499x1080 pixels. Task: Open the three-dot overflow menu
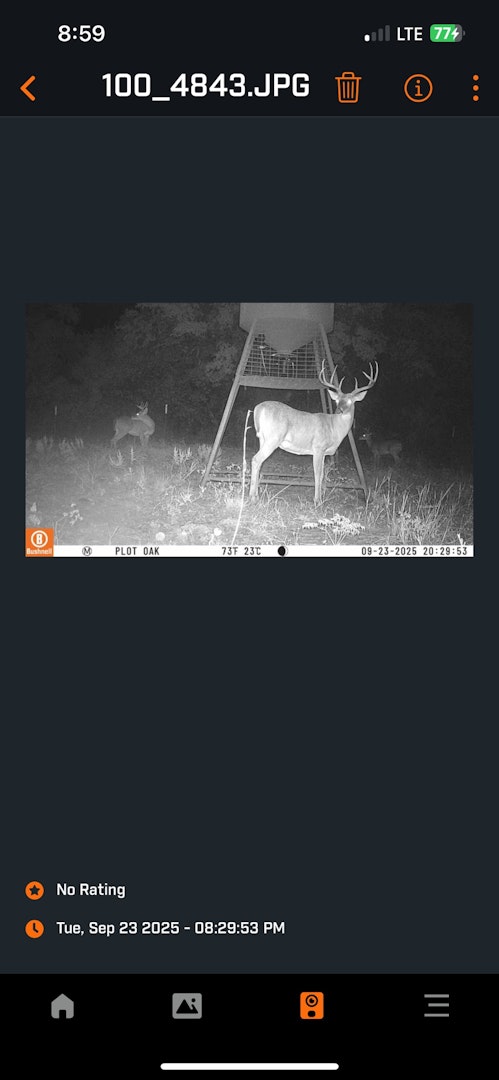tap(476, 88)
